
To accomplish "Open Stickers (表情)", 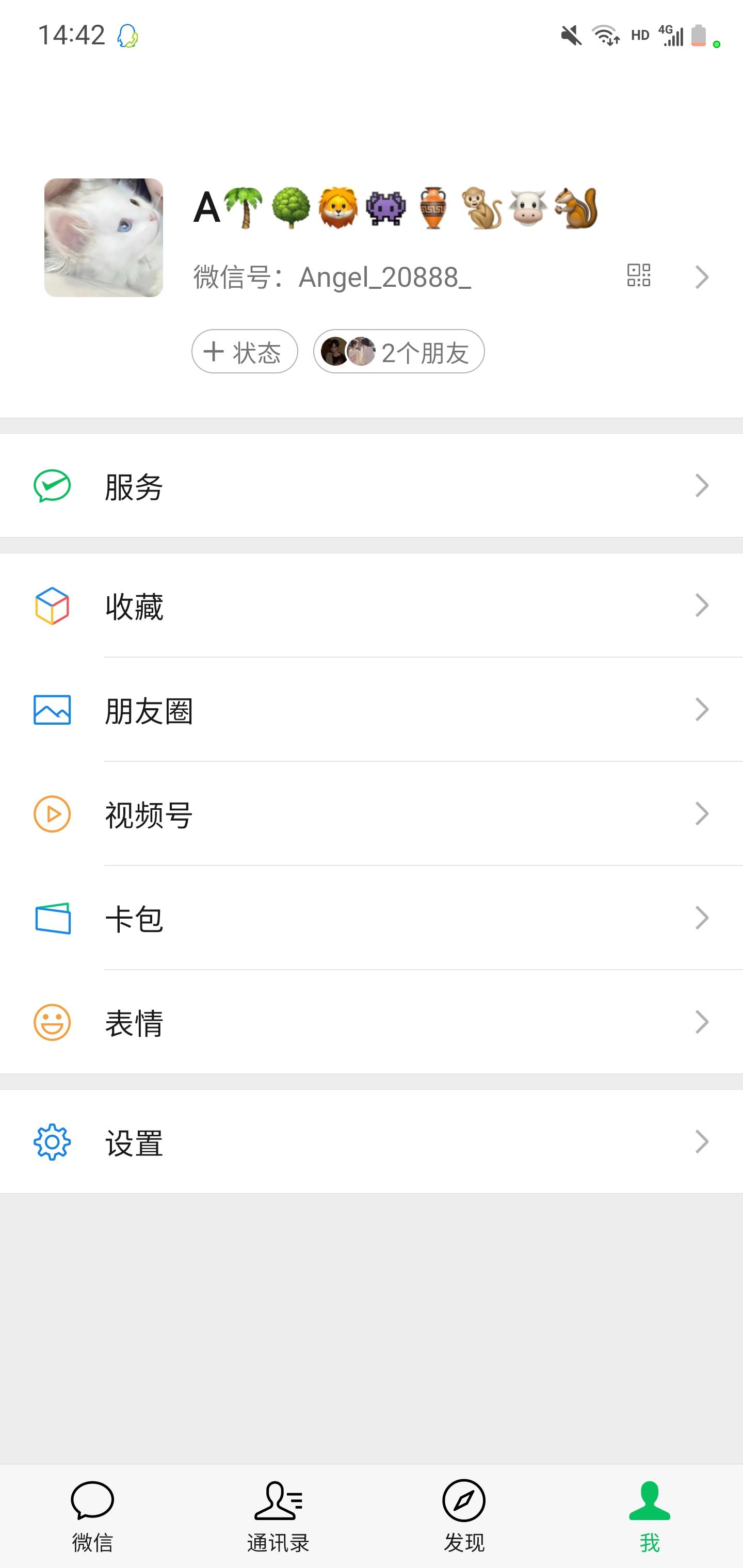I will coord(134,1024).
